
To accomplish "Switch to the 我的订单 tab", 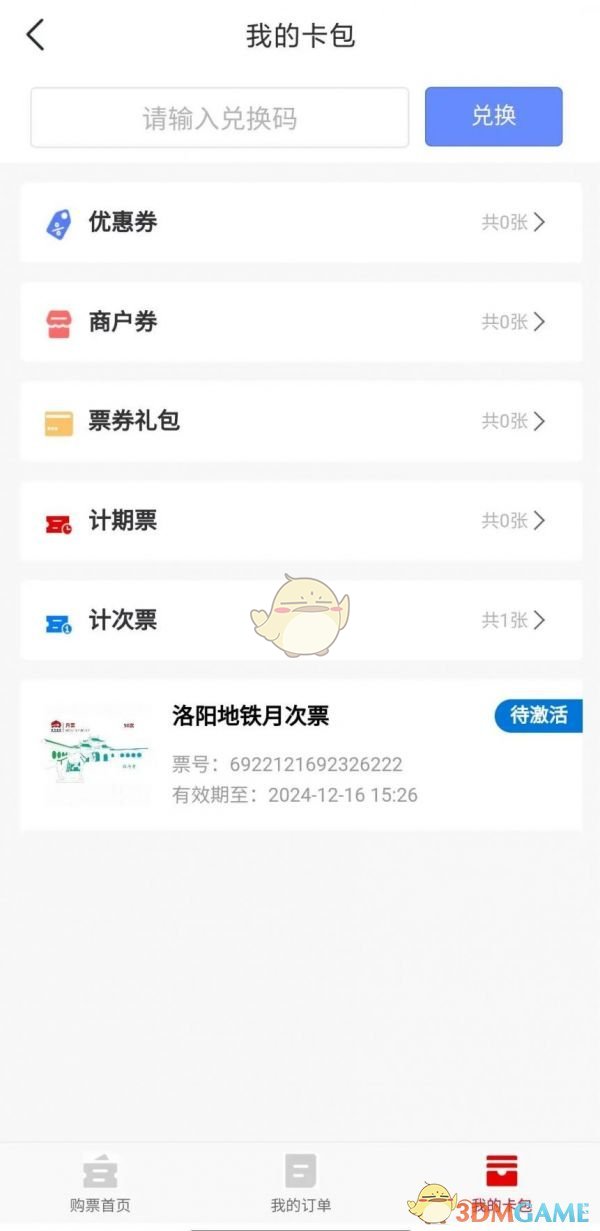I will tap(300, 1183).
